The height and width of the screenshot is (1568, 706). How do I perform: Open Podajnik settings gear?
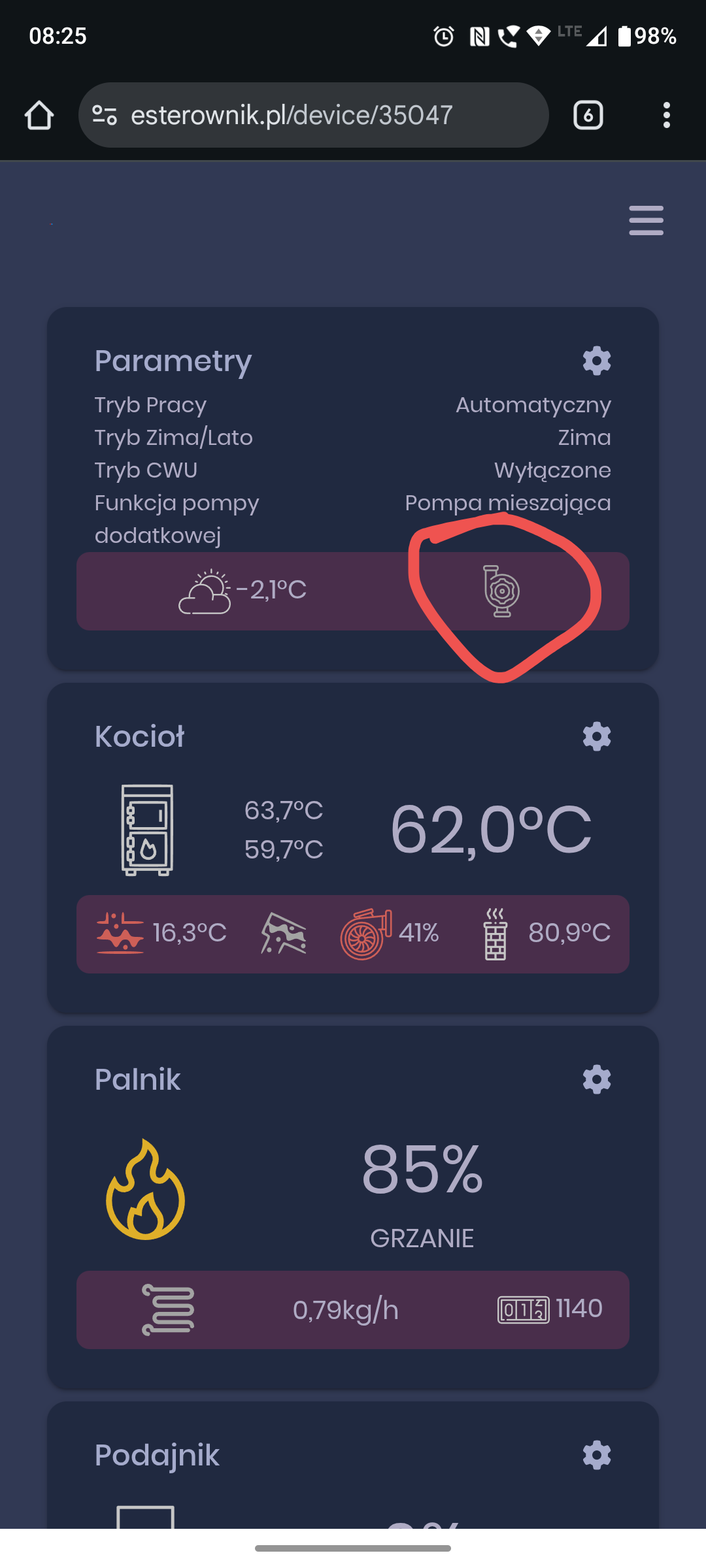coord(596,1455)
